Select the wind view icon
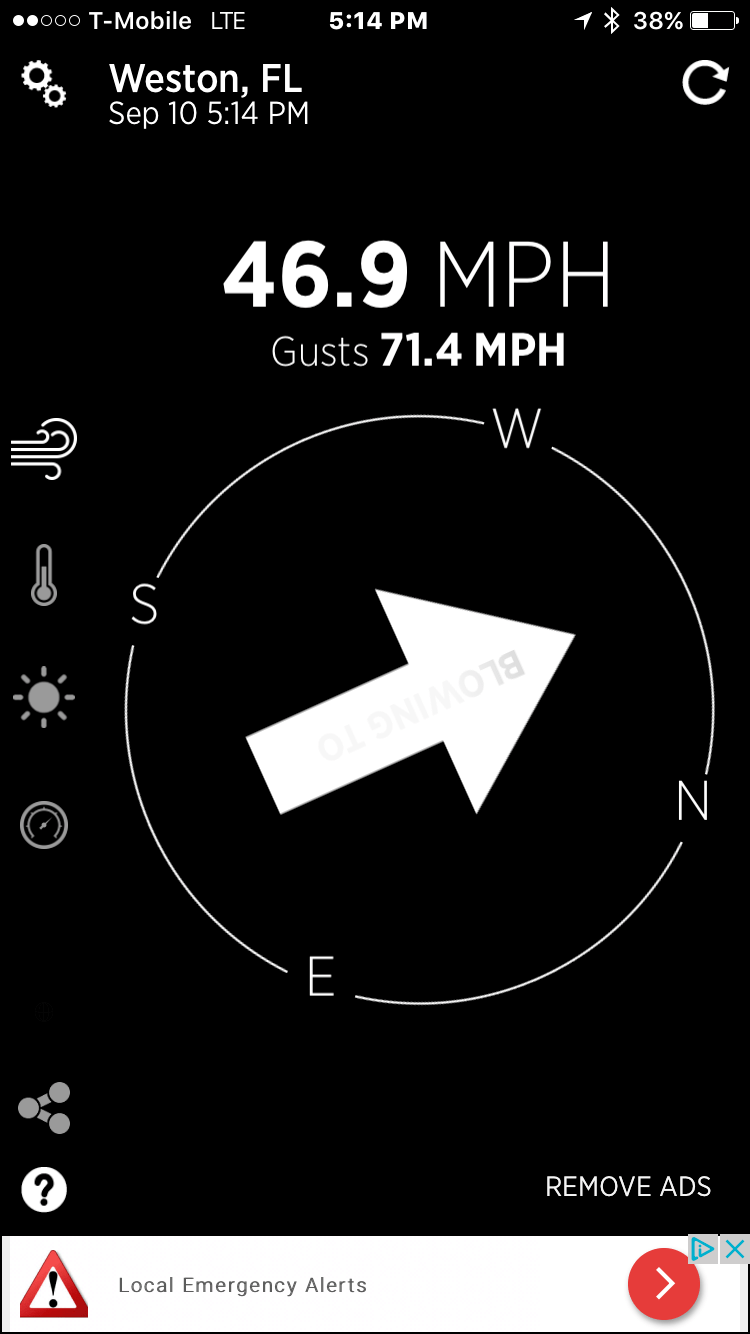750x1334 pixels. point(44,448)
